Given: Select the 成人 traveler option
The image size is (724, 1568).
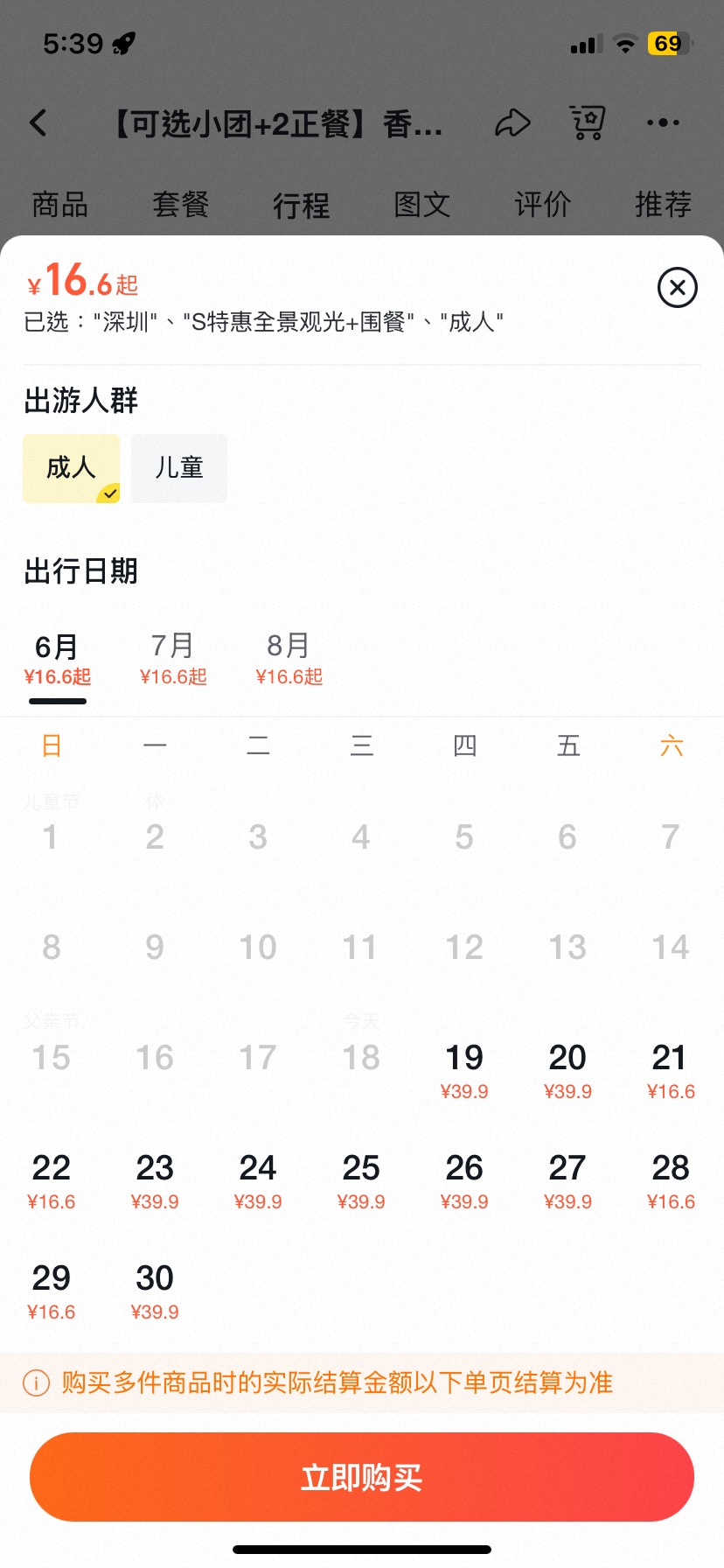Looking at the screenshot, I should (x=71, y=468).
